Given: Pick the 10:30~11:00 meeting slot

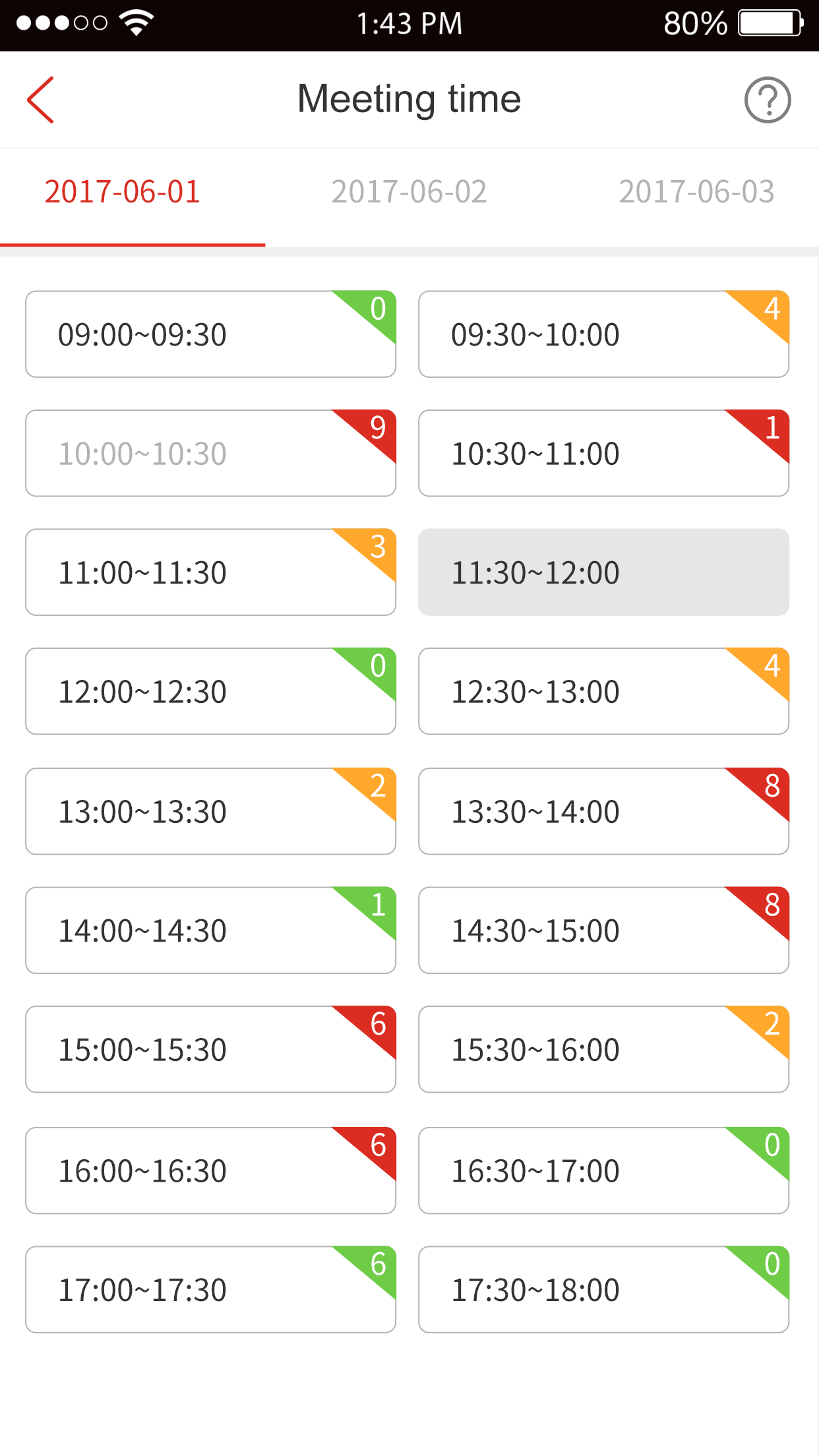Looking at the screenshot, I should click(x=603, y=454).
